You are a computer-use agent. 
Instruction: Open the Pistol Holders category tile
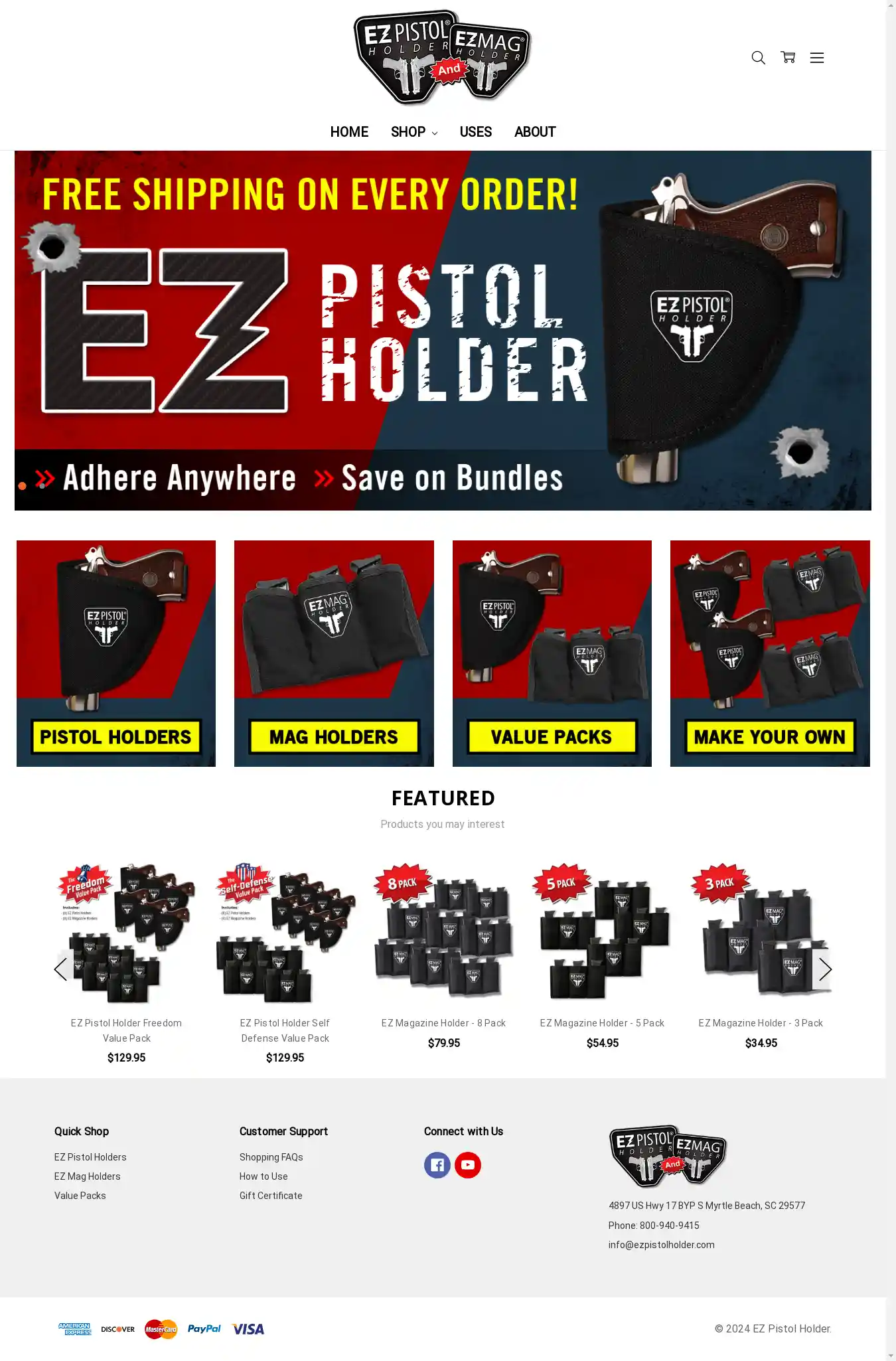coord(116,653)
